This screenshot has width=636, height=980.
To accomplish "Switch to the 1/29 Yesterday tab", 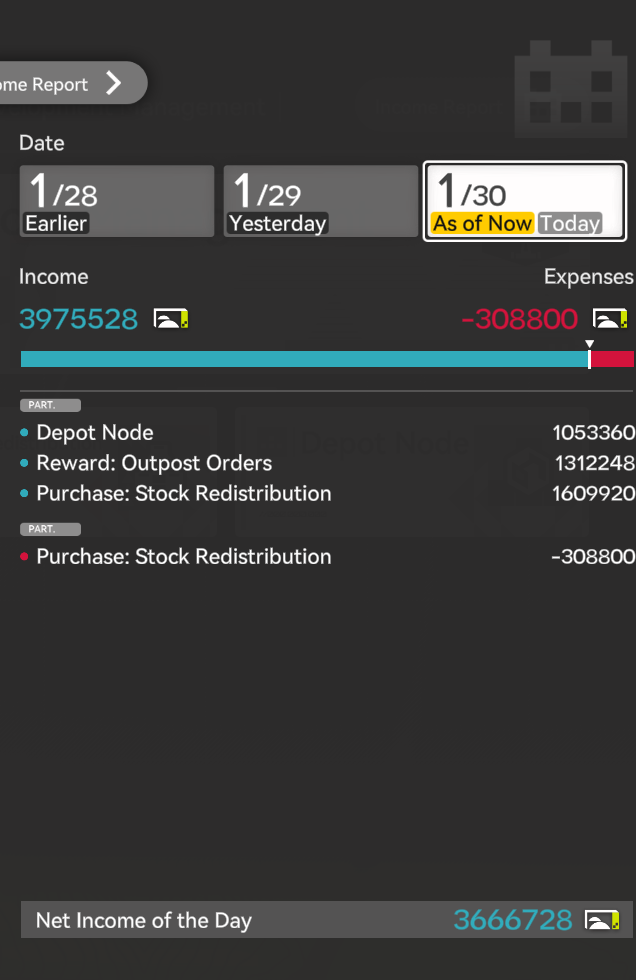I will 320,201.
